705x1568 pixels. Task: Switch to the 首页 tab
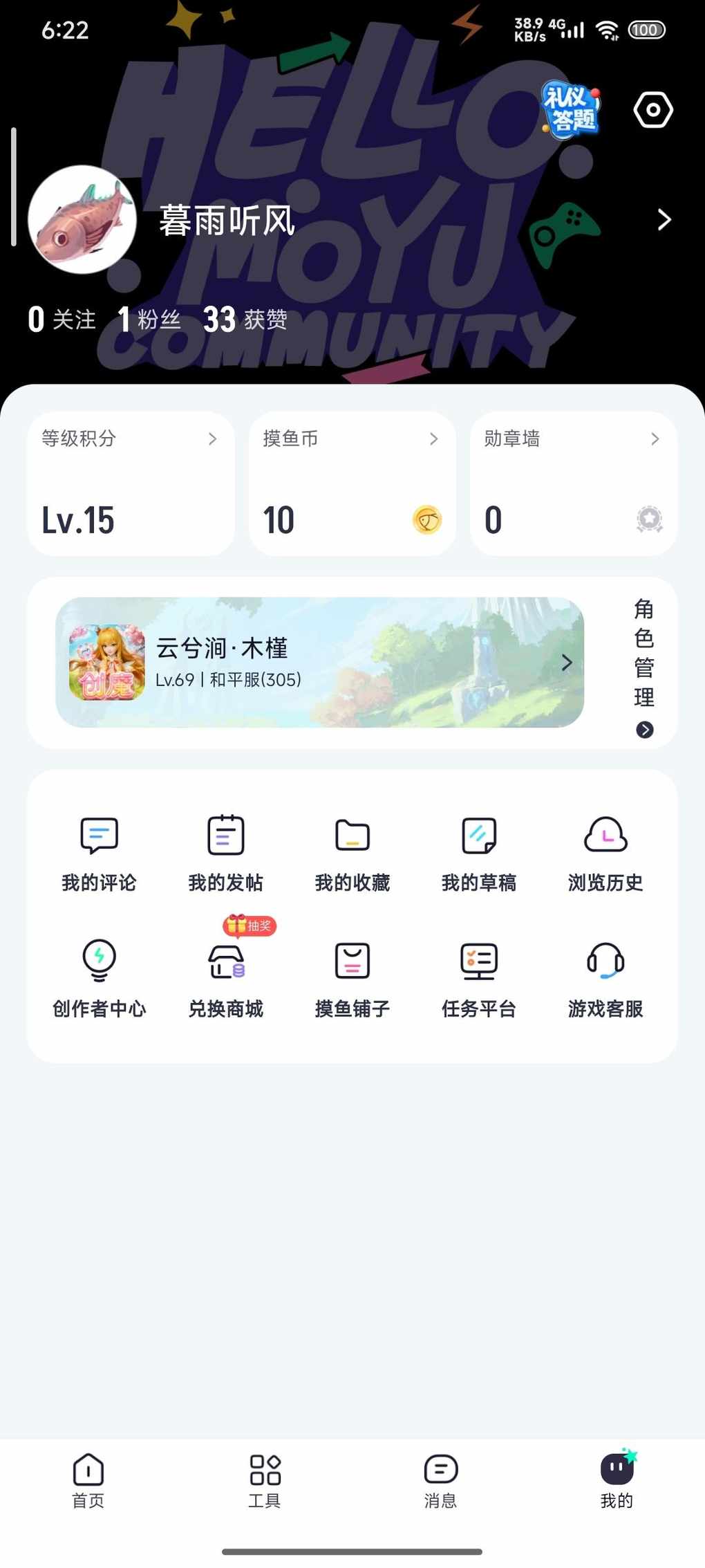(88, 1480)
